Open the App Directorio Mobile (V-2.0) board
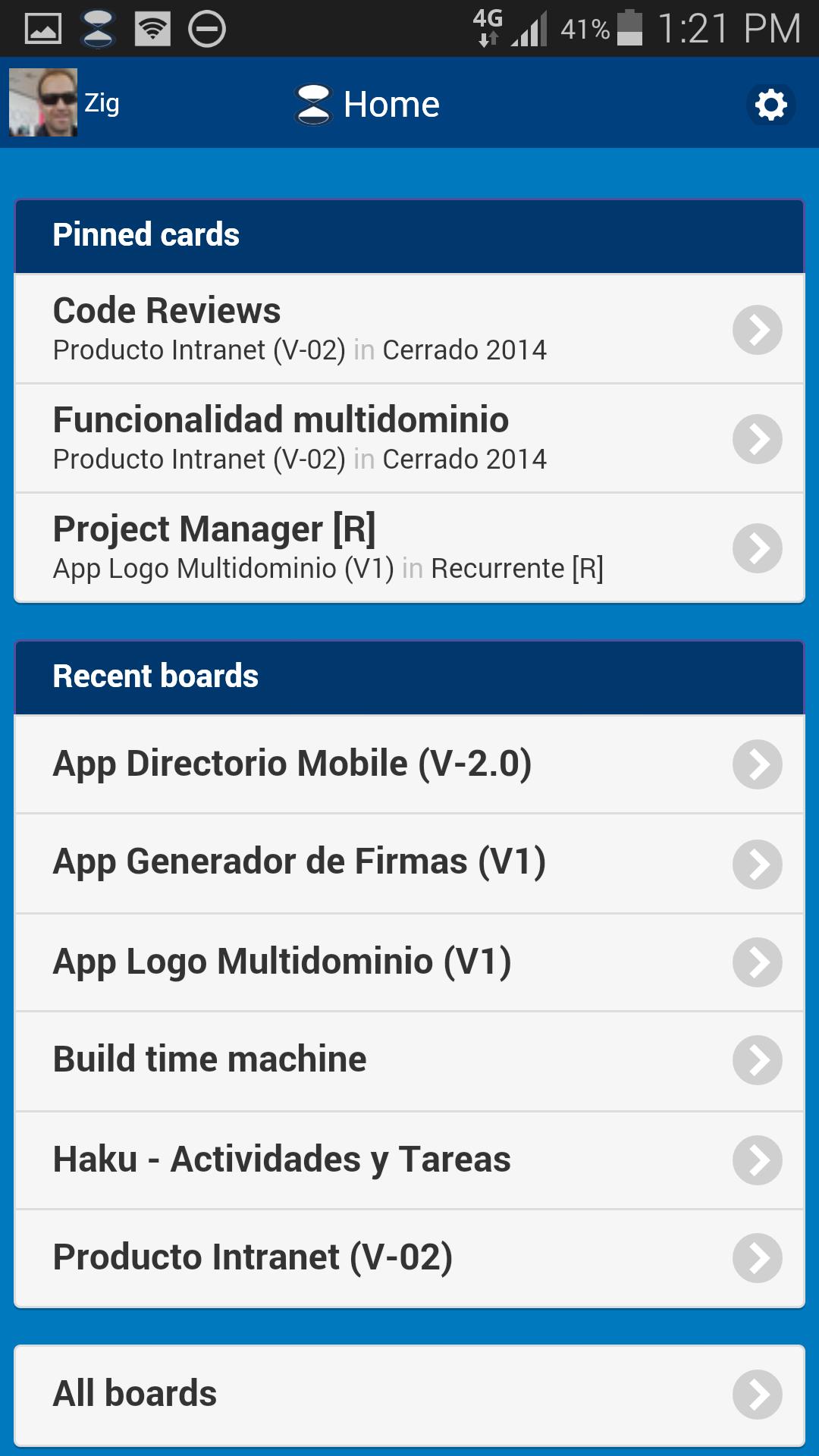This screenshot has width=819, height=1456. [758, 765]
